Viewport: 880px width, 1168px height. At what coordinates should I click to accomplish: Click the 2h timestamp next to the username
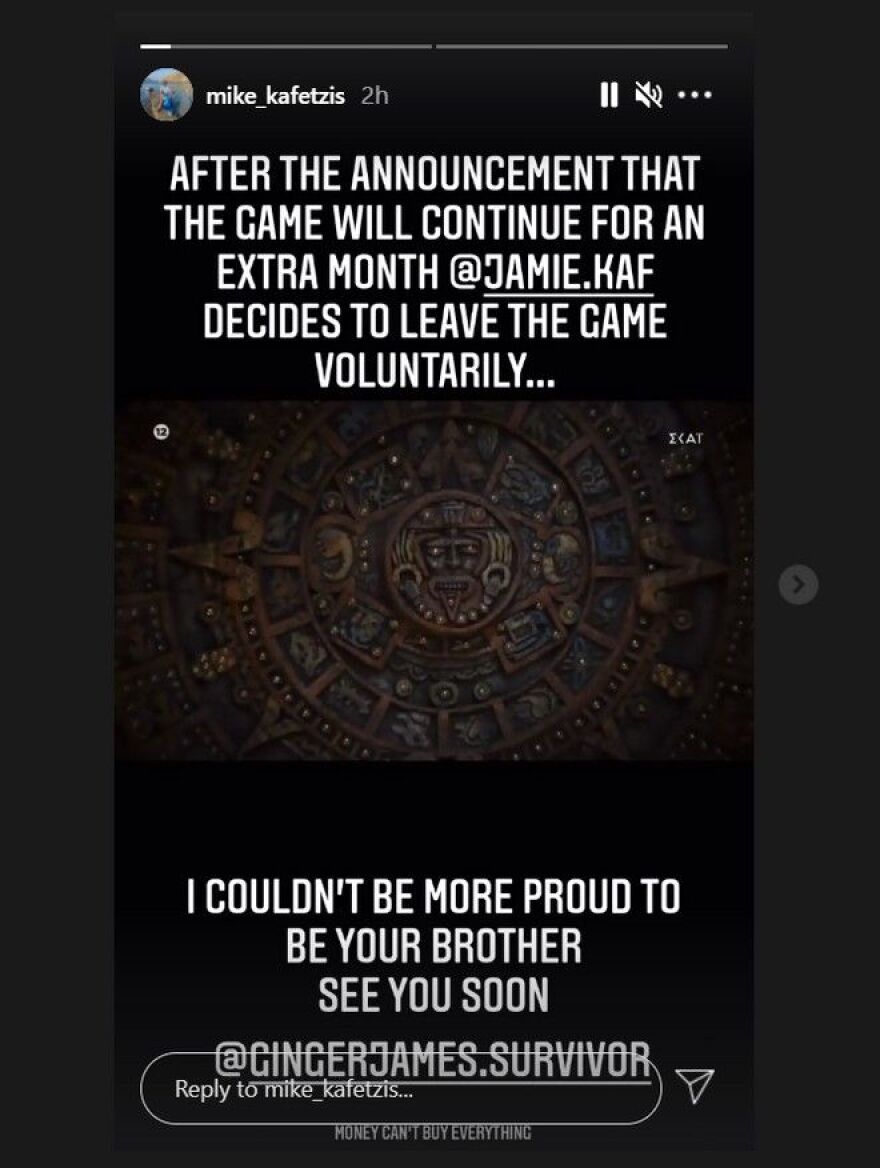coord(371,94)
